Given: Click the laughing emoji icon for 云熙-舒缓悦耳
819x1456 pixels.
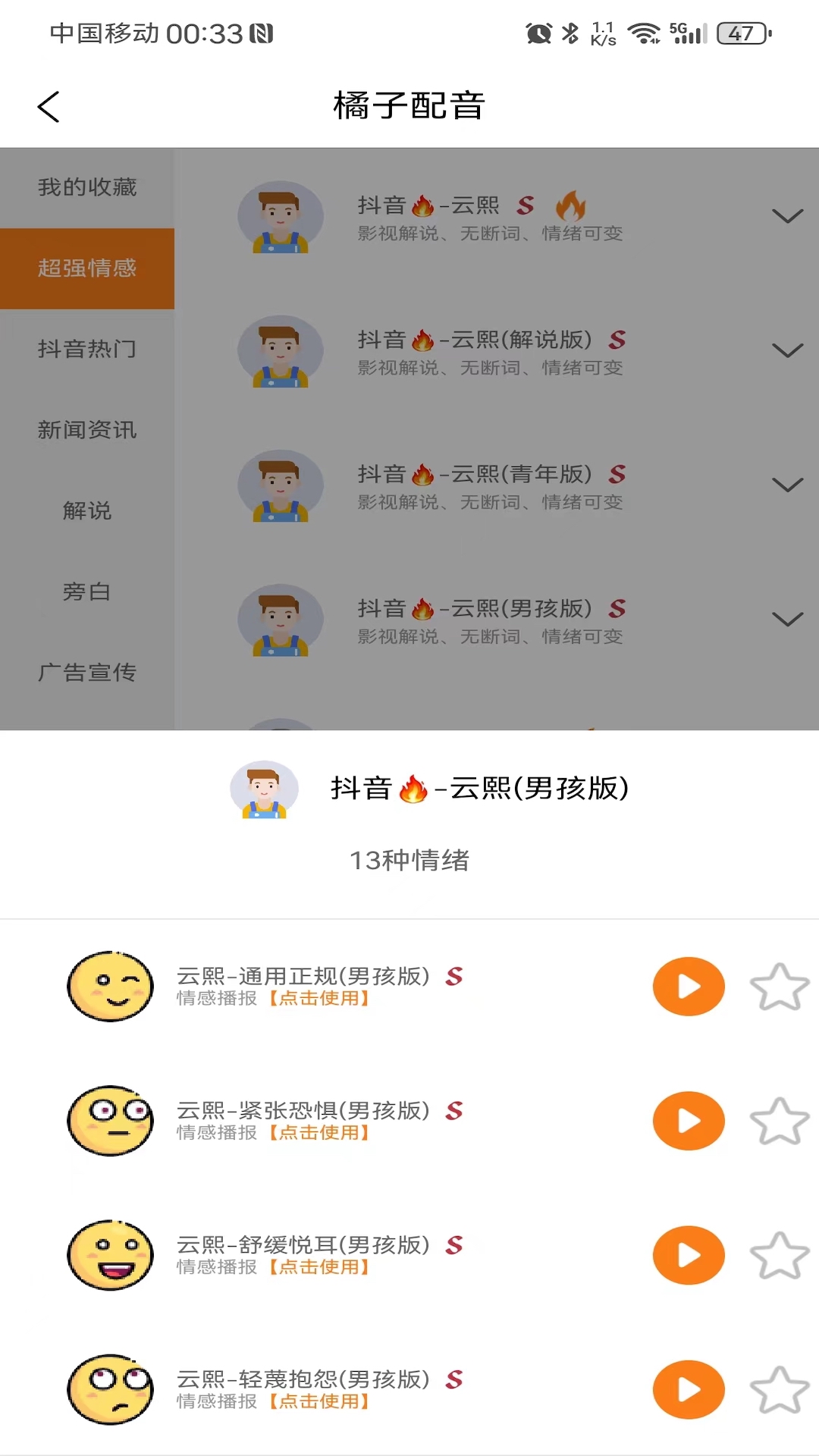Looking at the screenshot, I should pyautogui.click(x=110, y=1256).
